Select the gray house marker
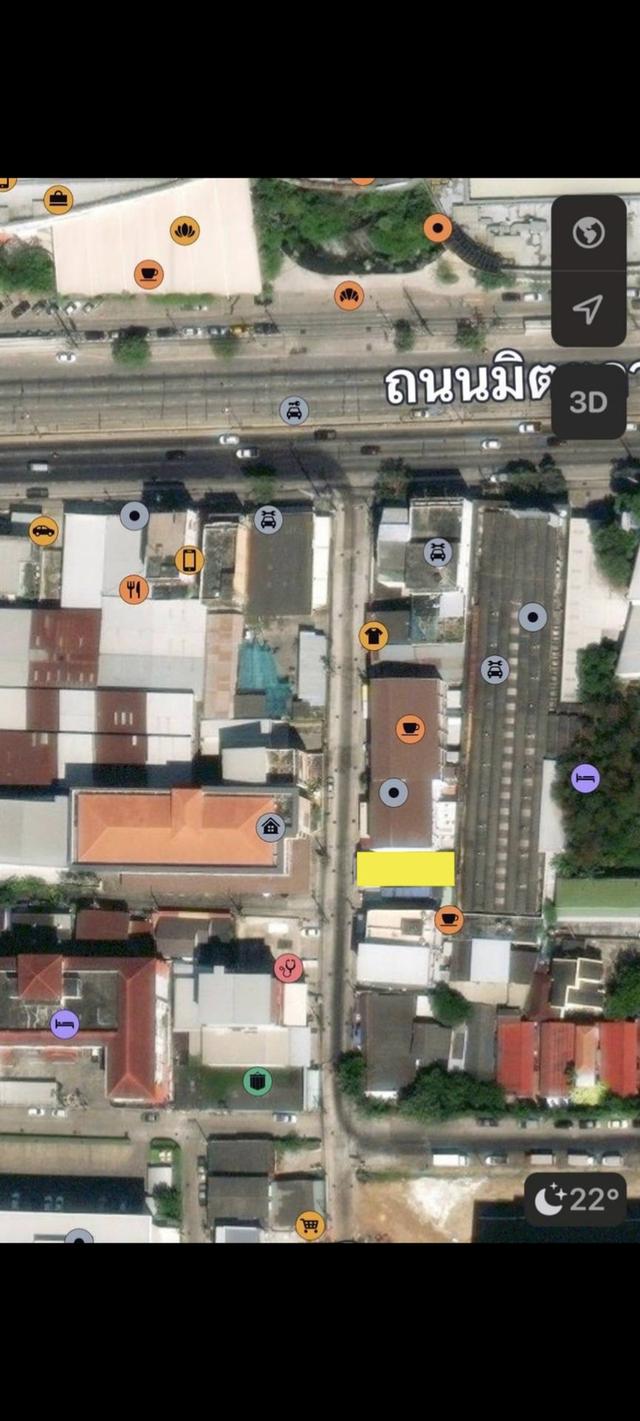 271,827
